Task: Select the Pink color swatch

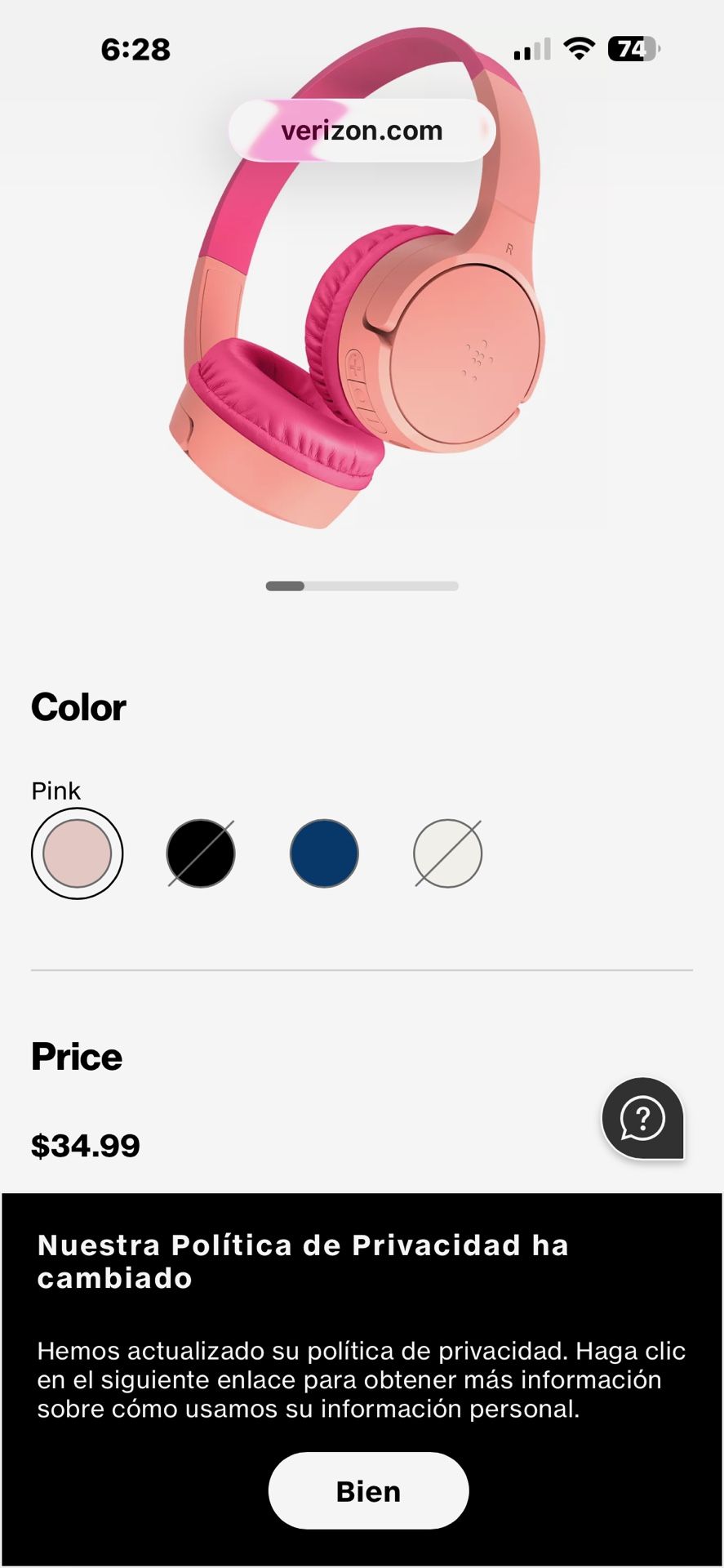Action: click(78, 853)
